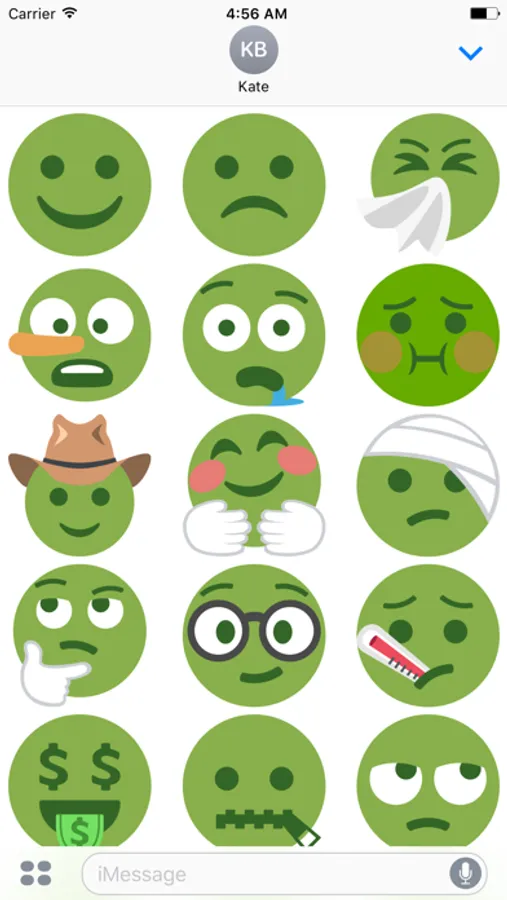Viewport: 507px width, 900px height.
Task: Start dictation with the microphone icon
Action: tap(465, 874)
